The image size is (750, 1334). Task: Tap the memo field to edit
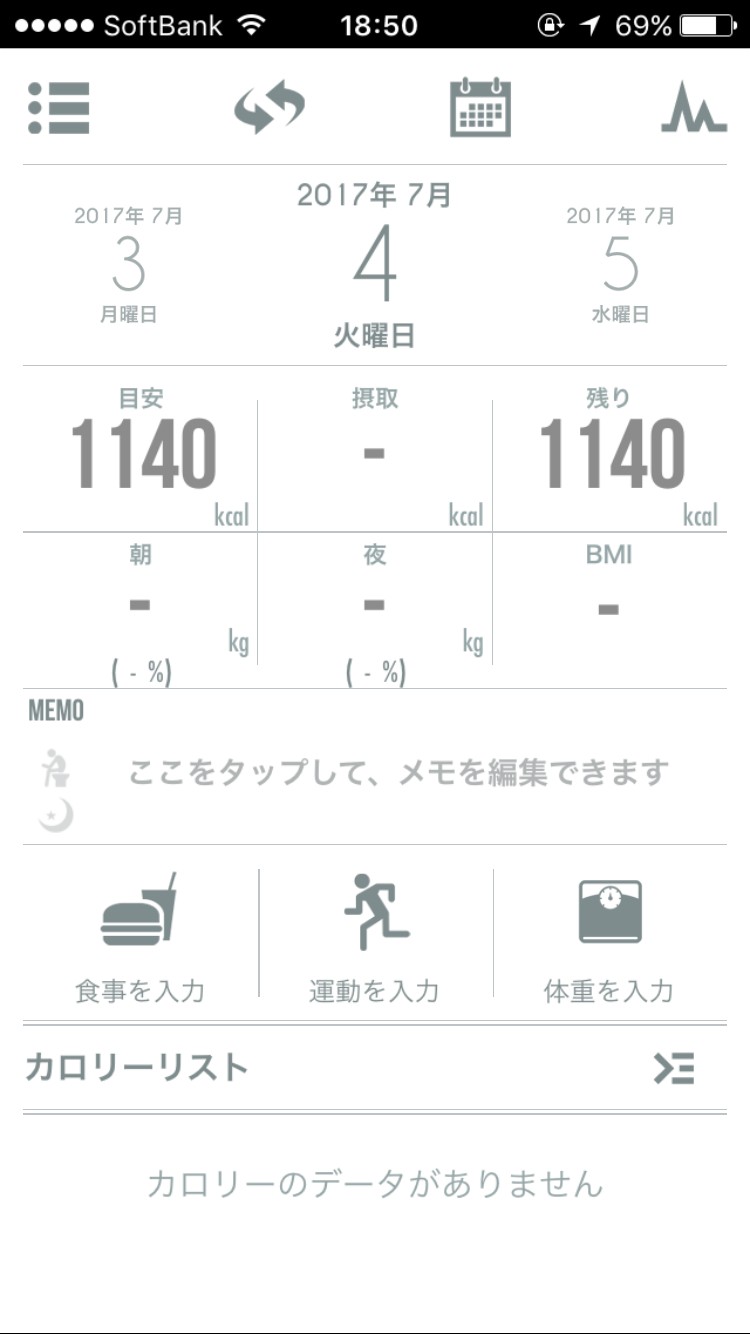tap(397, 773)
